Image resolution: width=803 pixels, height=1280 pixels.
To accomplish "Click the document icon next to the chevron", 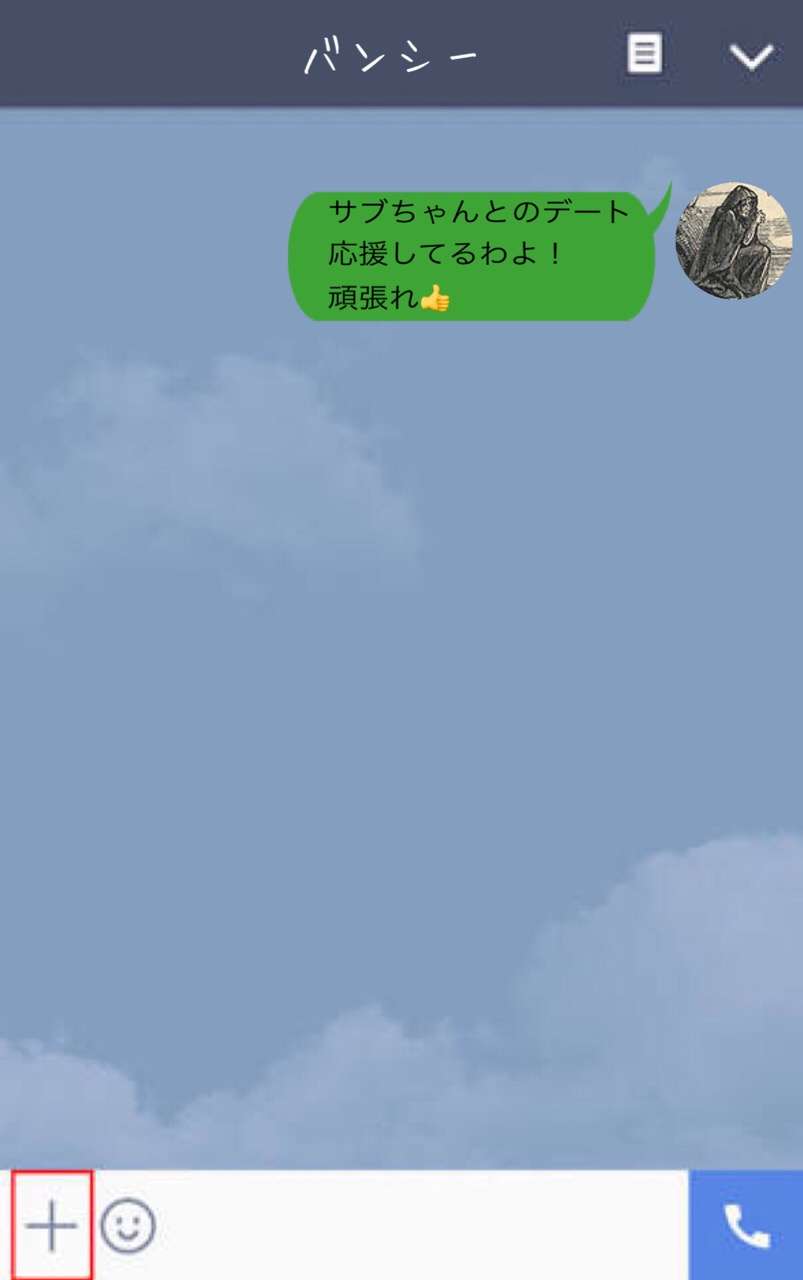I will point(645,54).
